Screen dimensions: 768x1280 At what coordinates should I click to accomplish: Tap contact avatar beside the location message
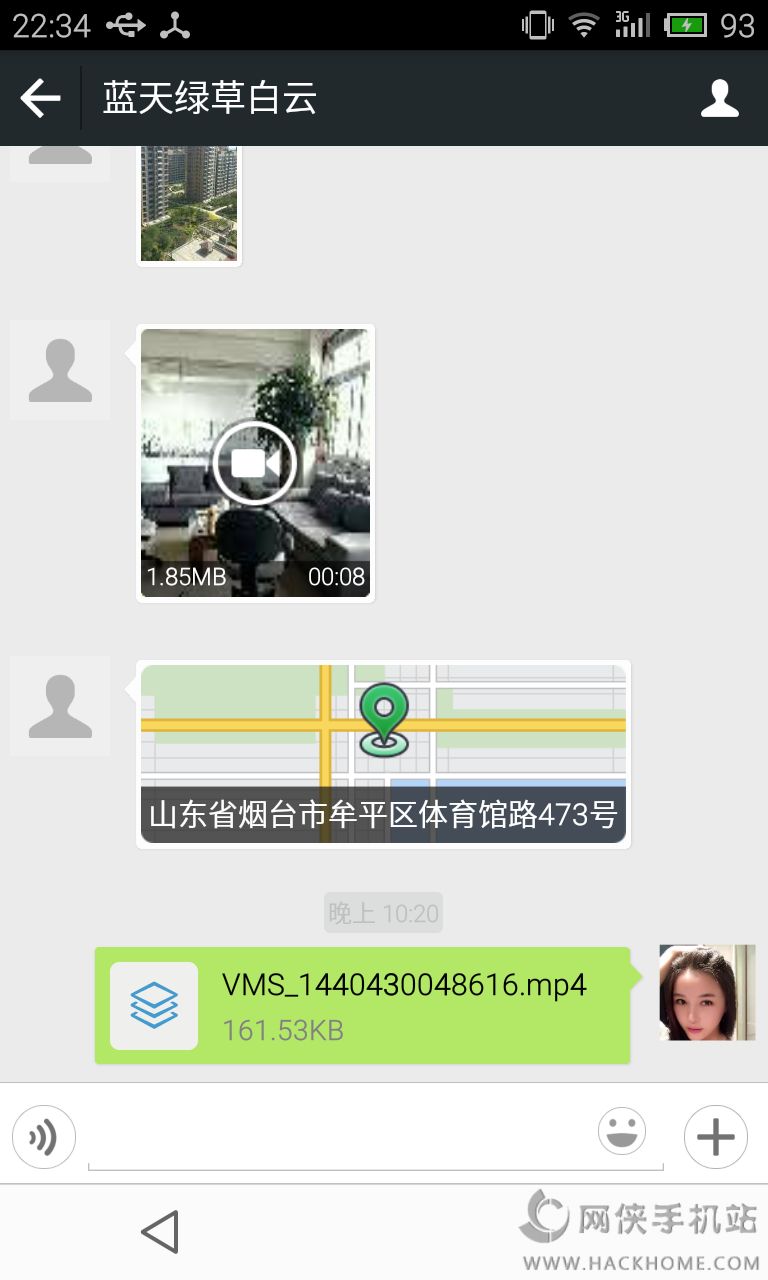coord(60,706)
